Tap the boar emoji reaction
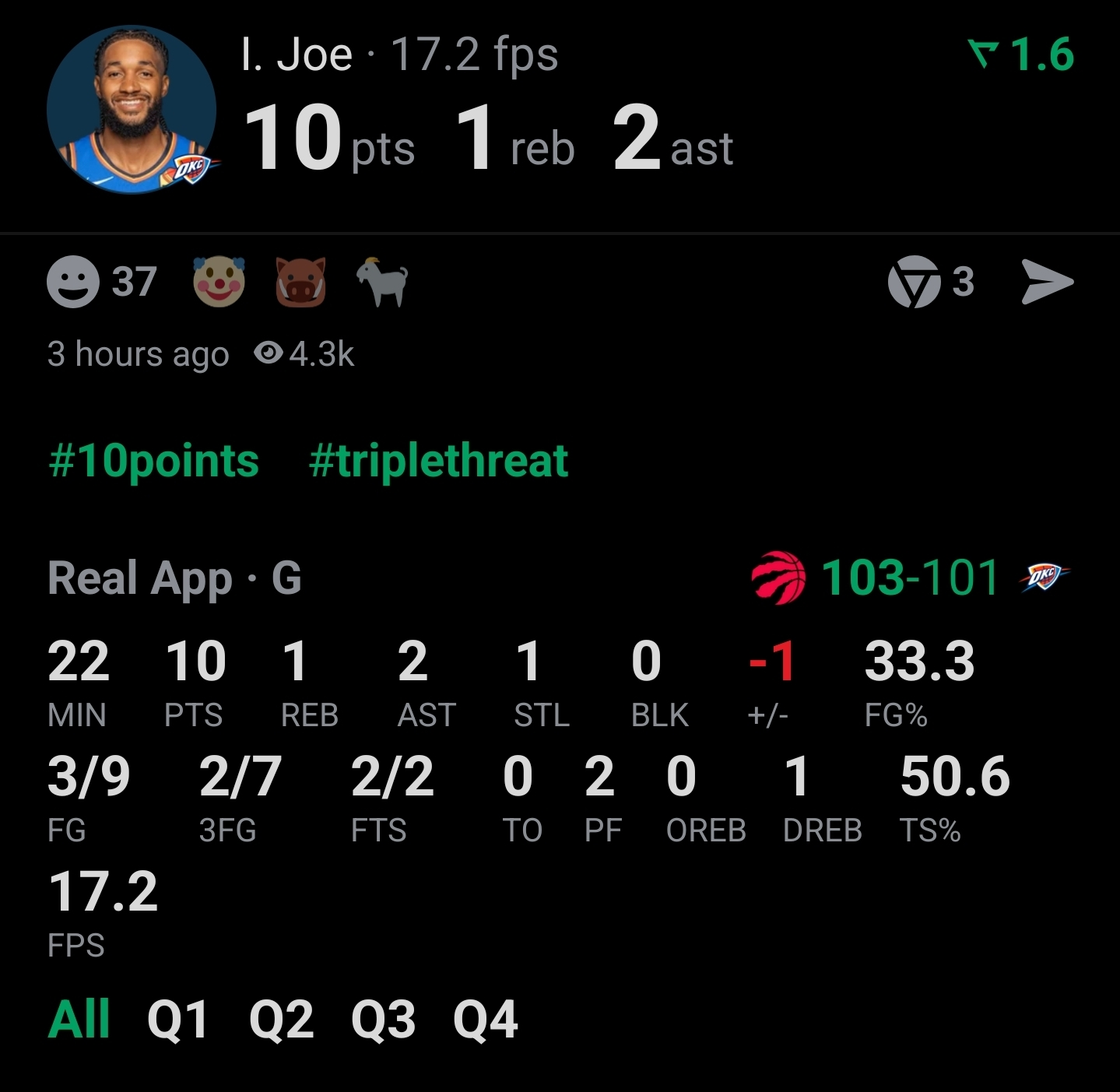1120x1092 pixels. tap(301, 282)
